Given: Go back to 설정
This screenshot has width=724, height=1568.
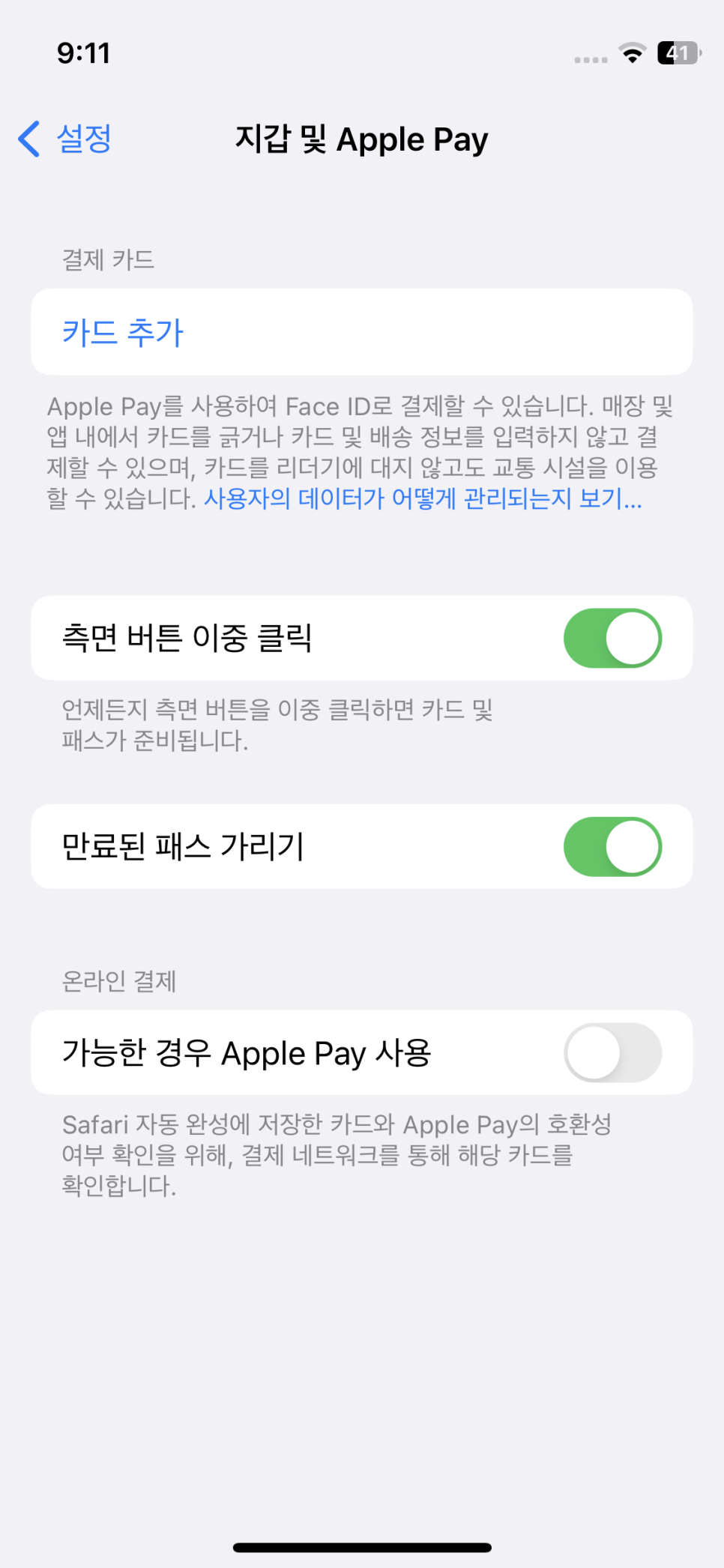Looking at the screenshot, I should coord(65,139).
